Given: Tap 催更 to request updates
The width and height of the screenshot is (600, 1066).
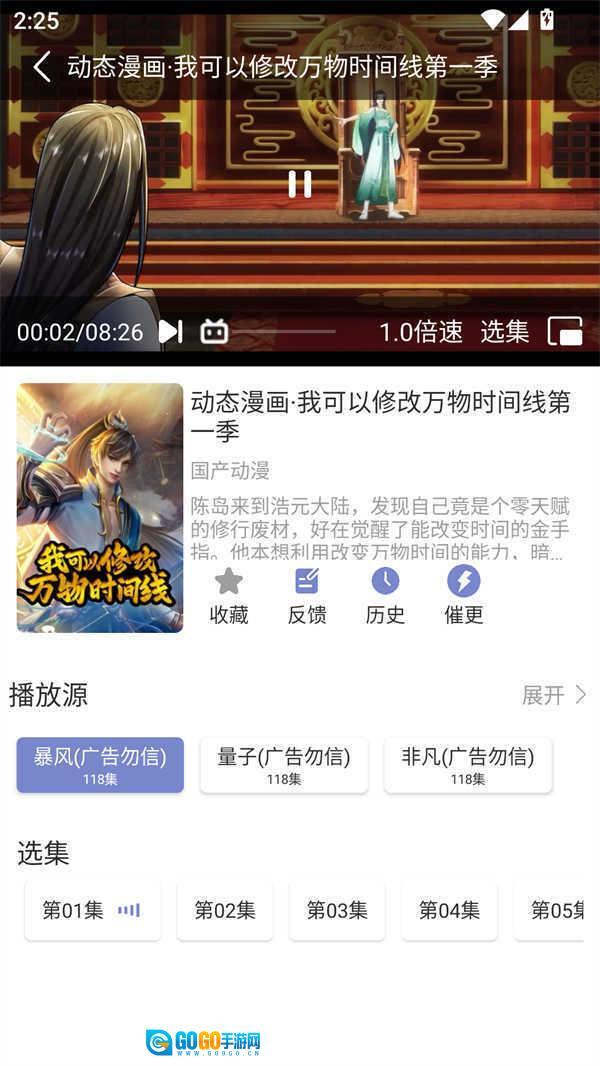Looking at the screenshot, I should point(463,595).
